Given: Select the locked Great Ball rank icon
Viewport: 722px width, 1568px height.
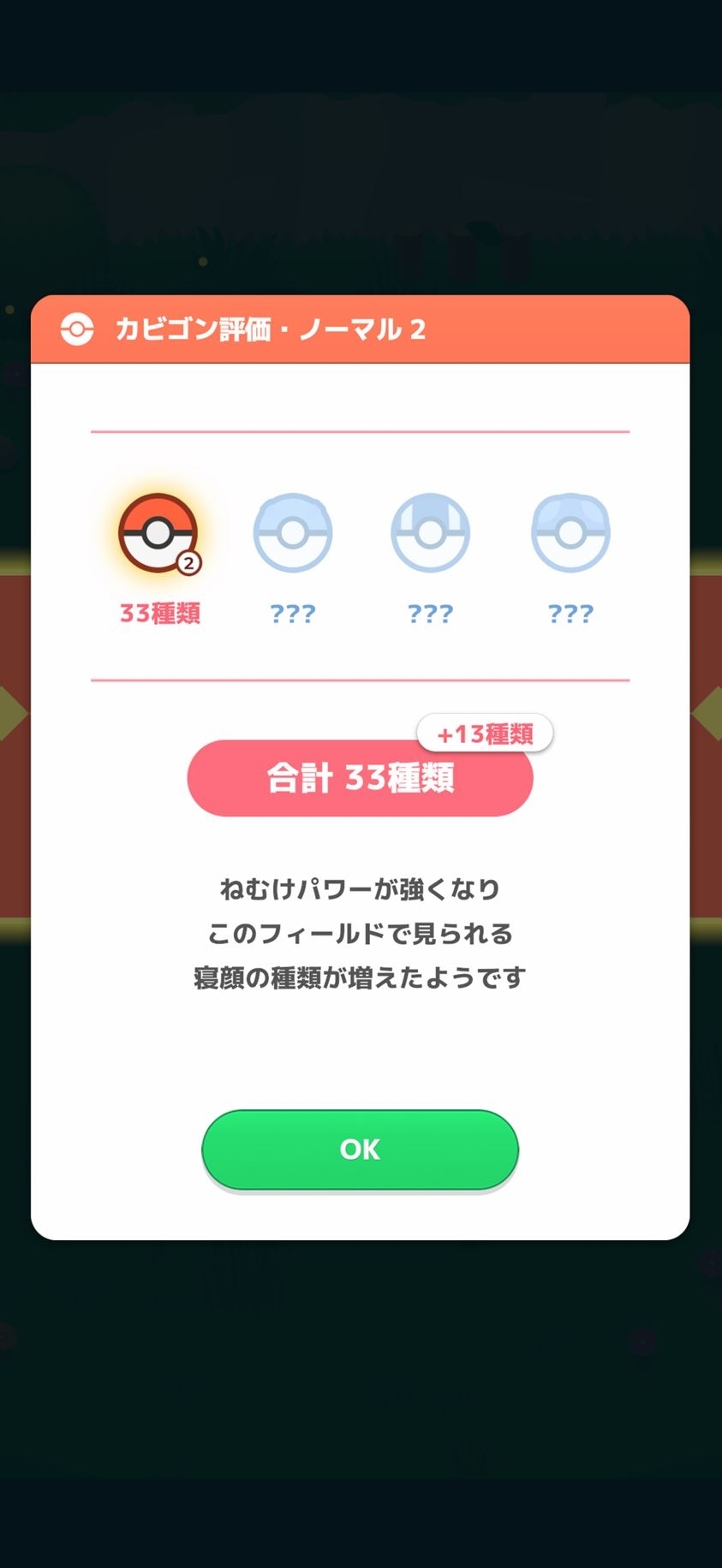Looking at the screenshot, I should tap(430, 532).
